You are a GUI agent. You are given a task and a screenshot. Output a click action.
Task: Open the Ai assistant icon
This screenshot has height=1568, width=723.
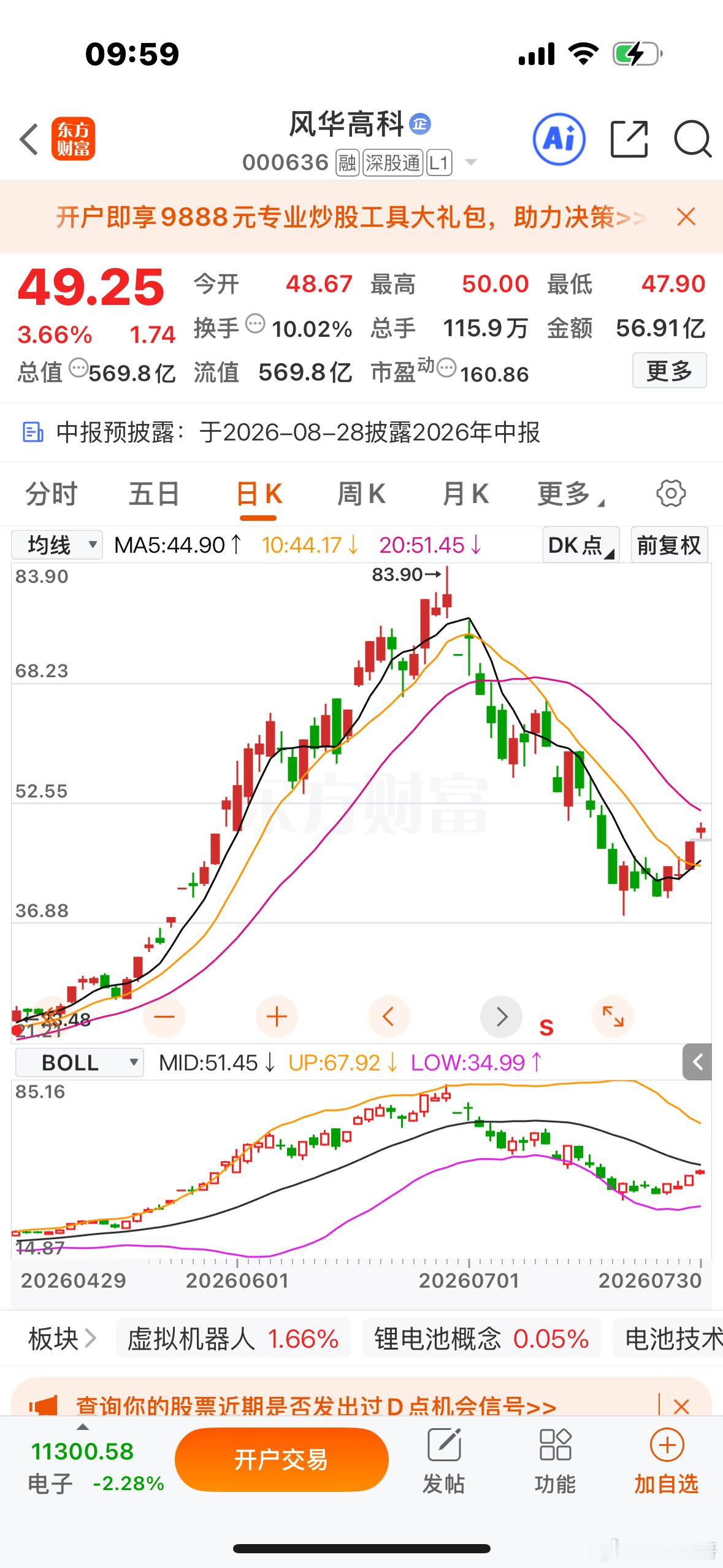click(559, 139)
